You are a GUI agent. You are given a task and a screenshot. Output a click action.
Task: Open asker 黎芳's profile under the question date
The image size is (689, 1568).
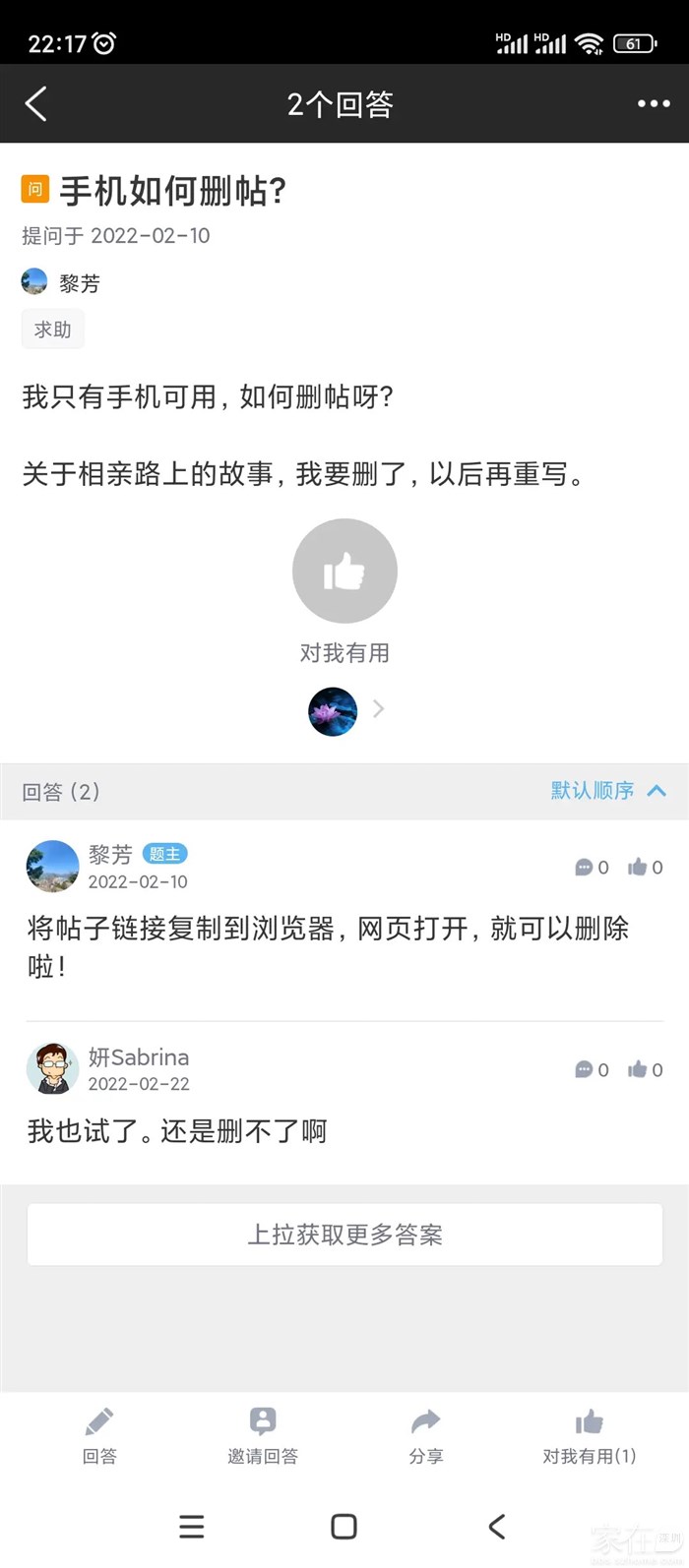(61, 283)
